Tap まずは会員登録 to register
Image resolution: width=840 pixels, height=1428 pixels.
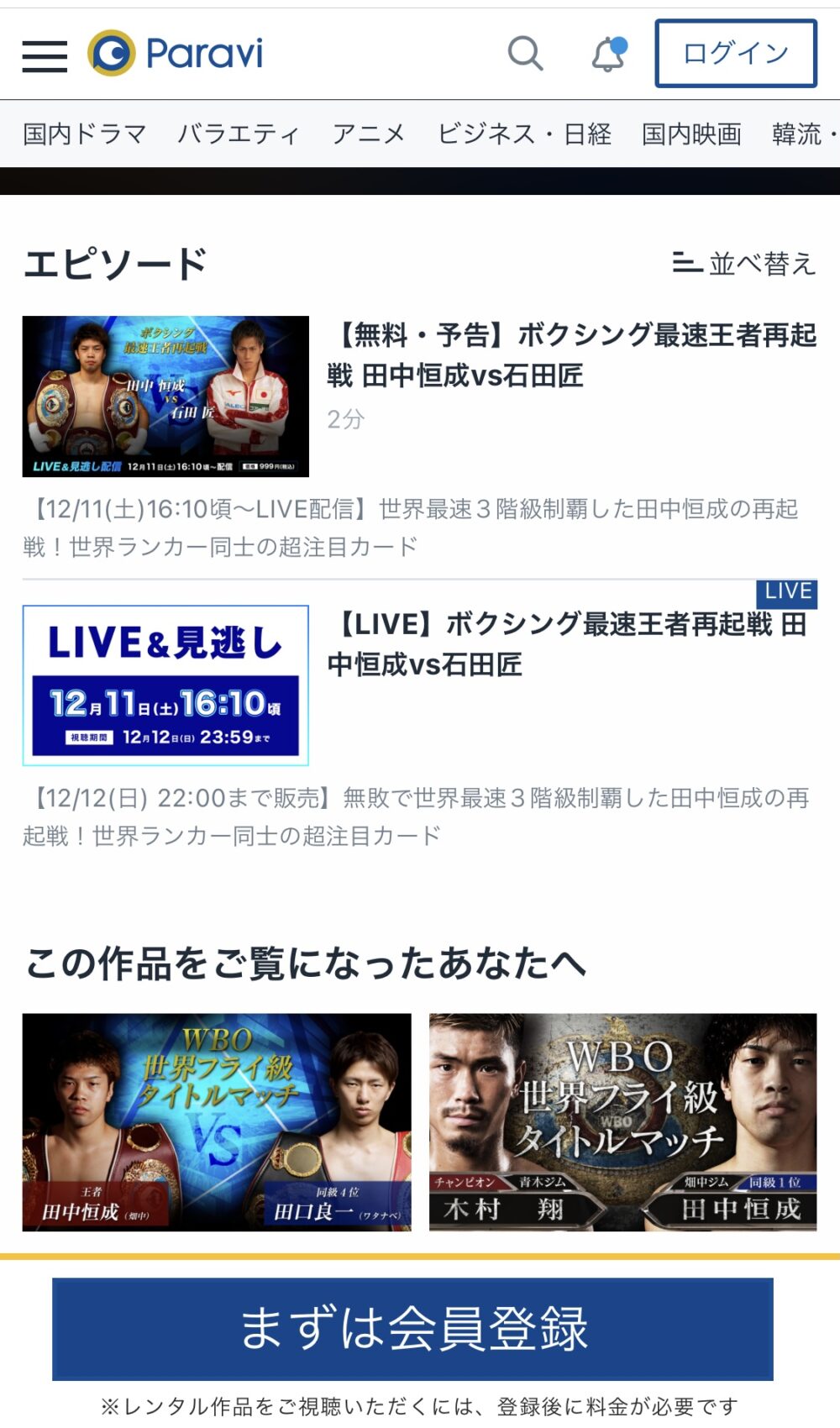(x=412, y=1329)
